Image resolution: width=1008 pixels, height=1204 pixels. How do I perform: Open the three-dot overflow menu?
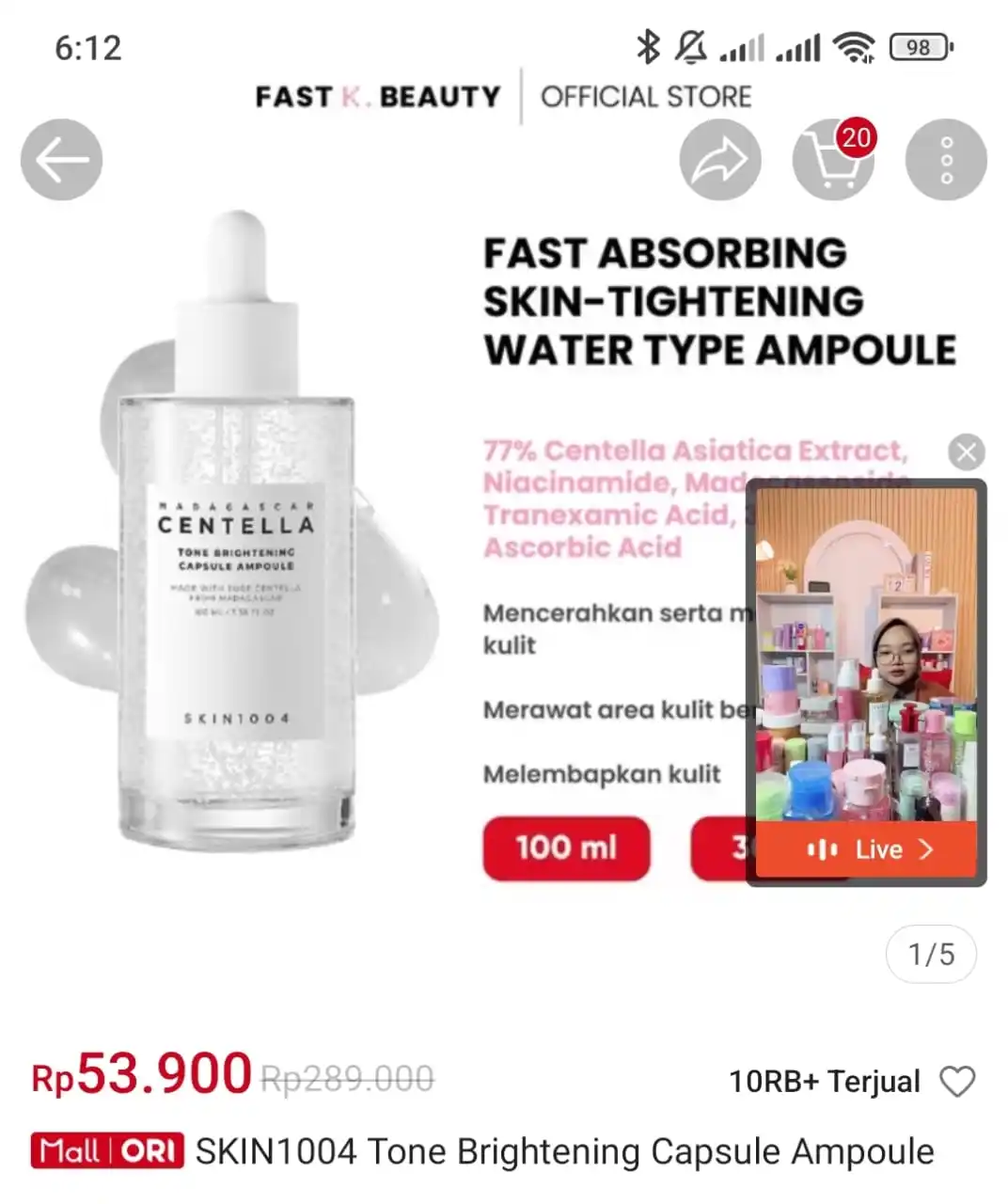[x=946, y=160]
